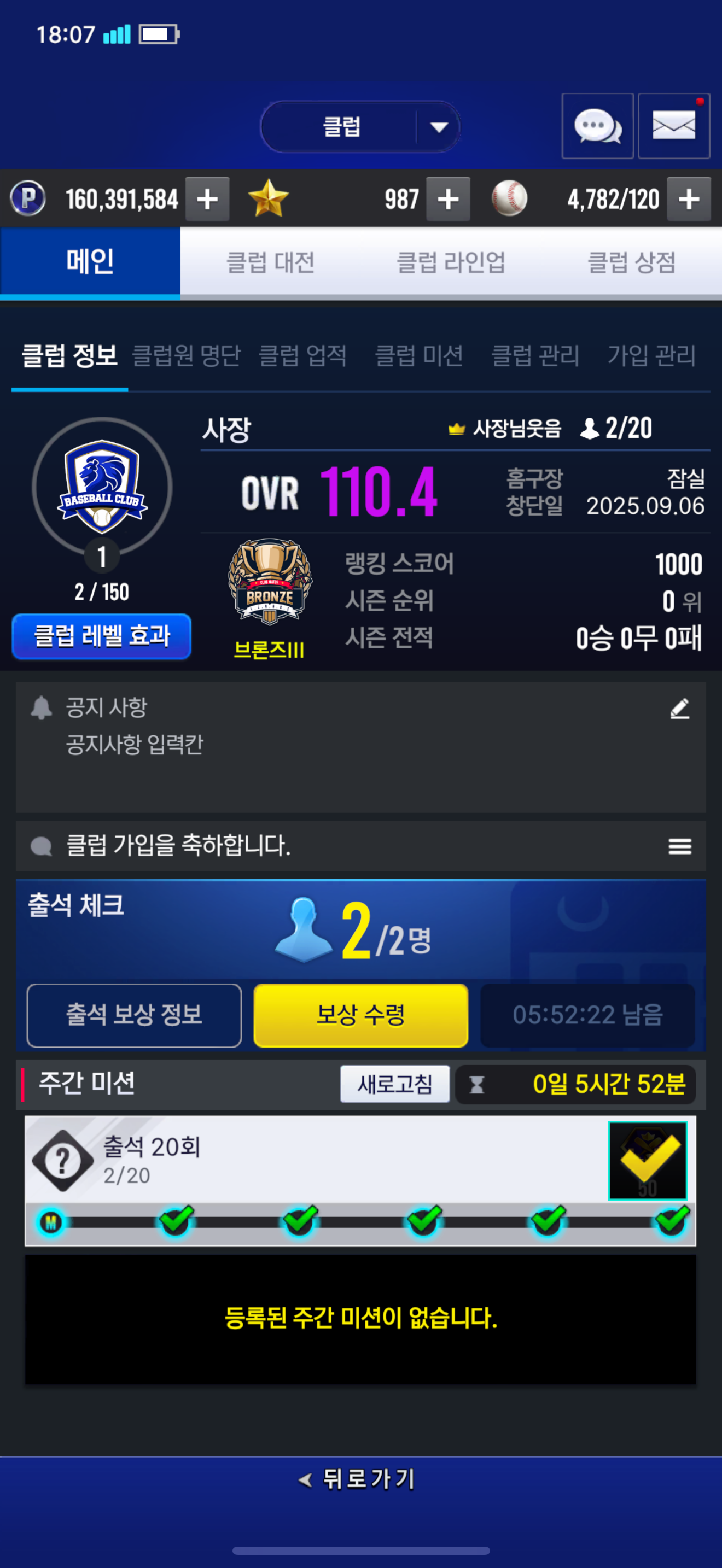Switch to the 클럽 라인업 tab
722x1568 pixels.
click(x=451, y=262)
